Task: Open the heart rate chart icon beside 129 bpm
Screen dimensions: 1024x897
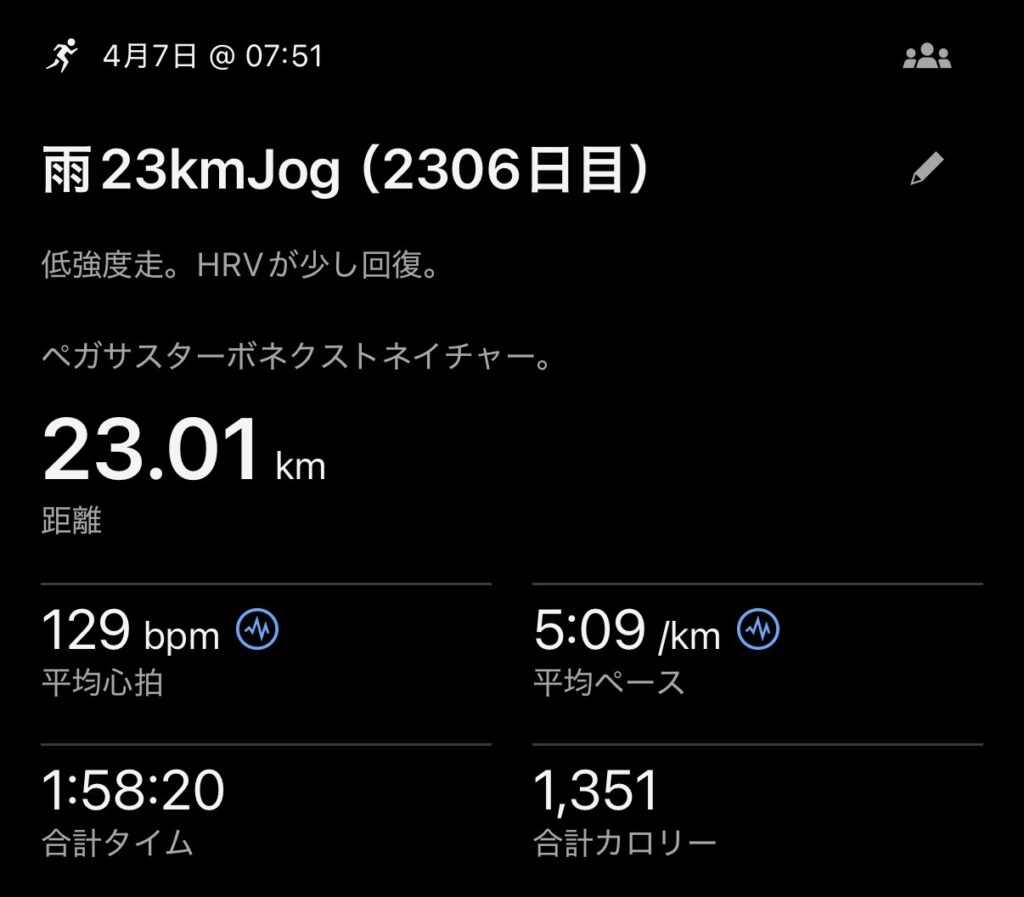Action: tap(257, 629)
